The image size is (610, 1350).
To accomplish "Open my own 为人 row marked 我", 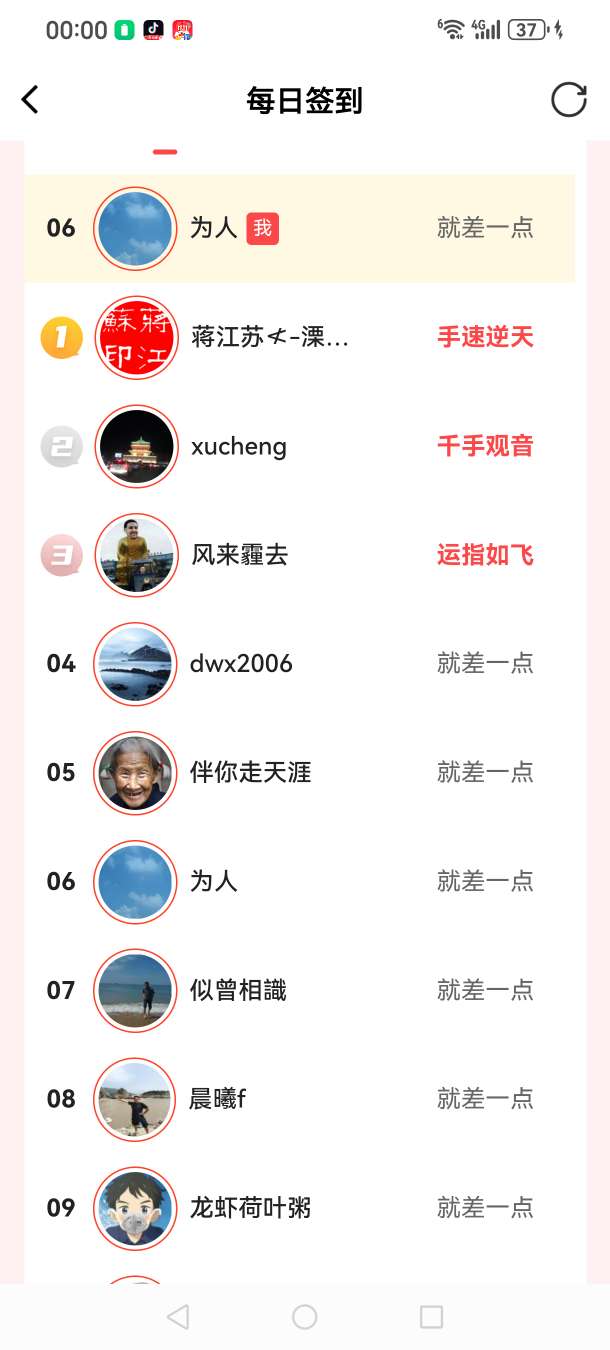I will pos(300,228).
